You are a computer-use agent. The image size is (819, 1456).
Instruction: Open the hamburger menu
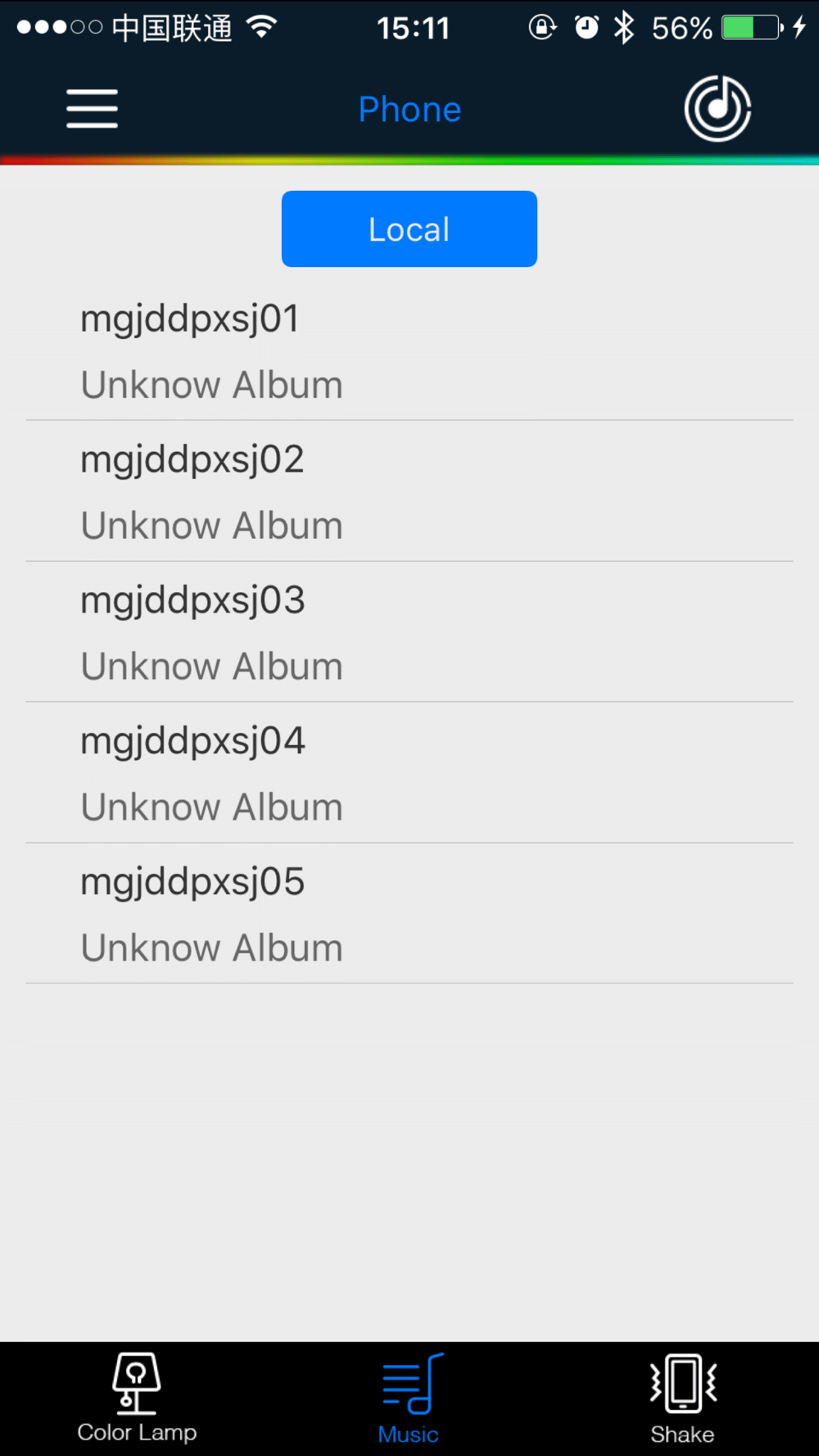tap(92, 109)
